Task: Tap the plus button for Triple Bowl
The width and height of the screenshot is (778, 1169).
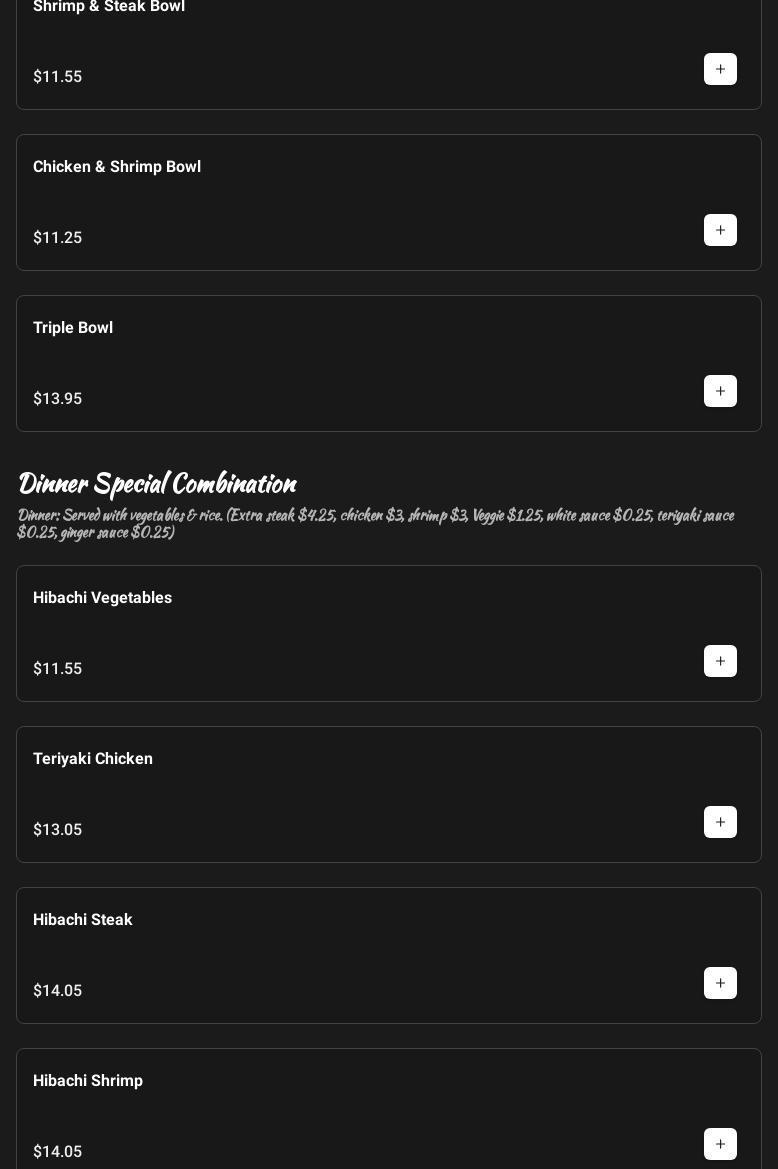Action: pos(720,391)
